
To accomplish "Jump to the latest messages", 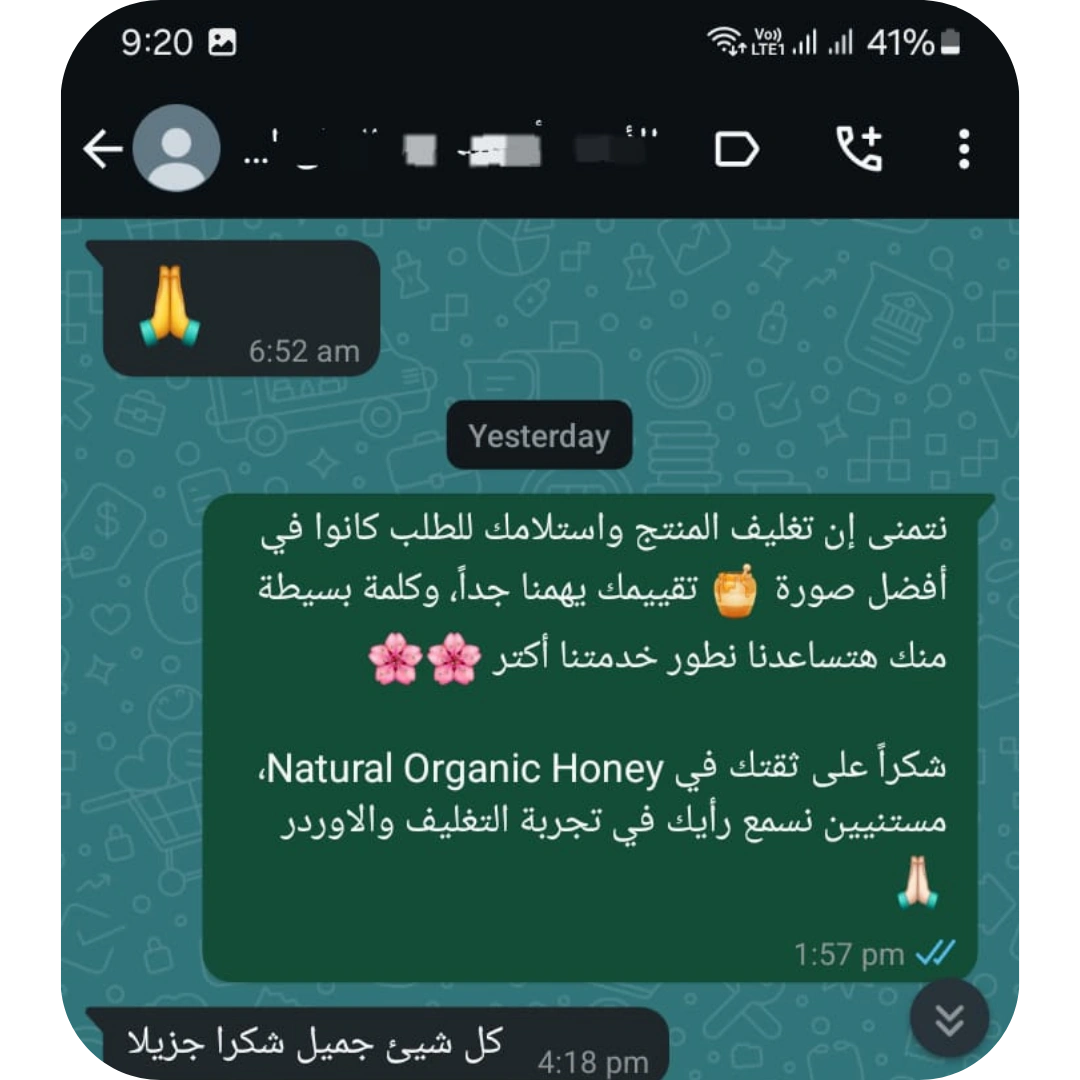I will point(949,1019).
